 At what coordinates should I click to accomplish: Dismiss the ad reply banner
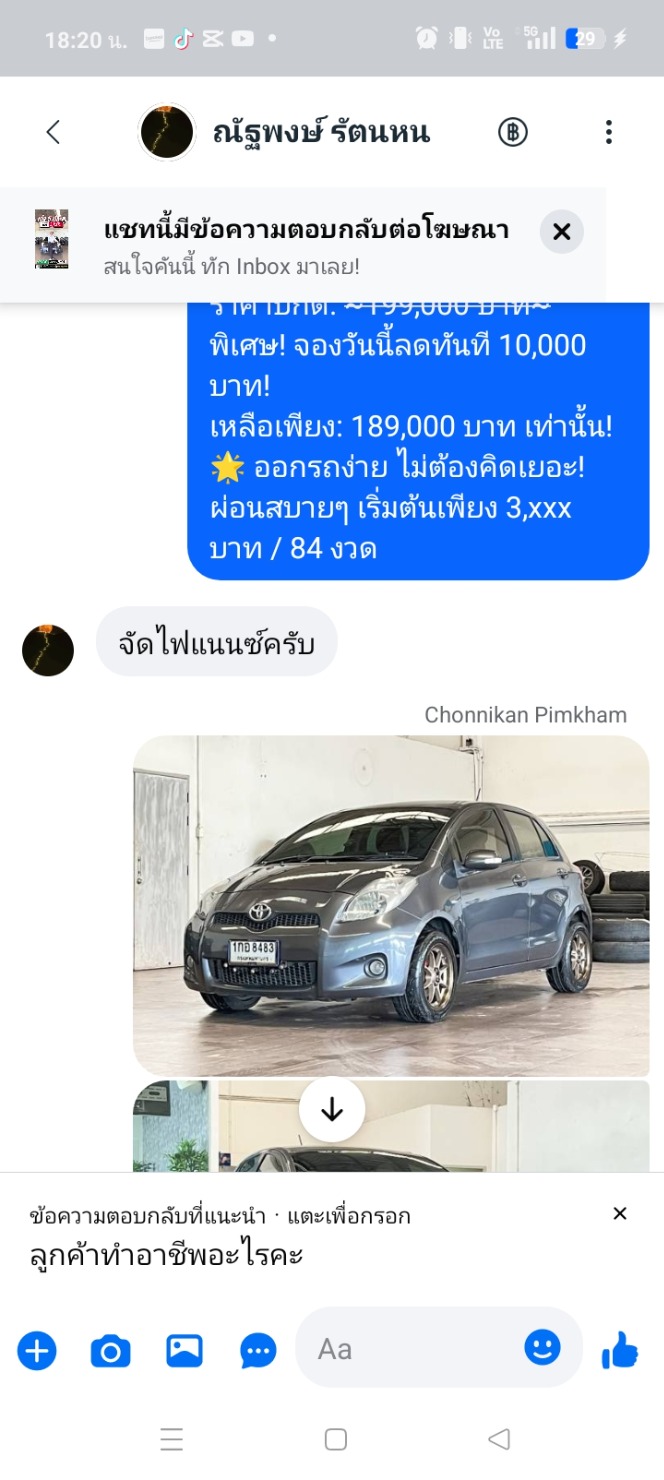562,232
